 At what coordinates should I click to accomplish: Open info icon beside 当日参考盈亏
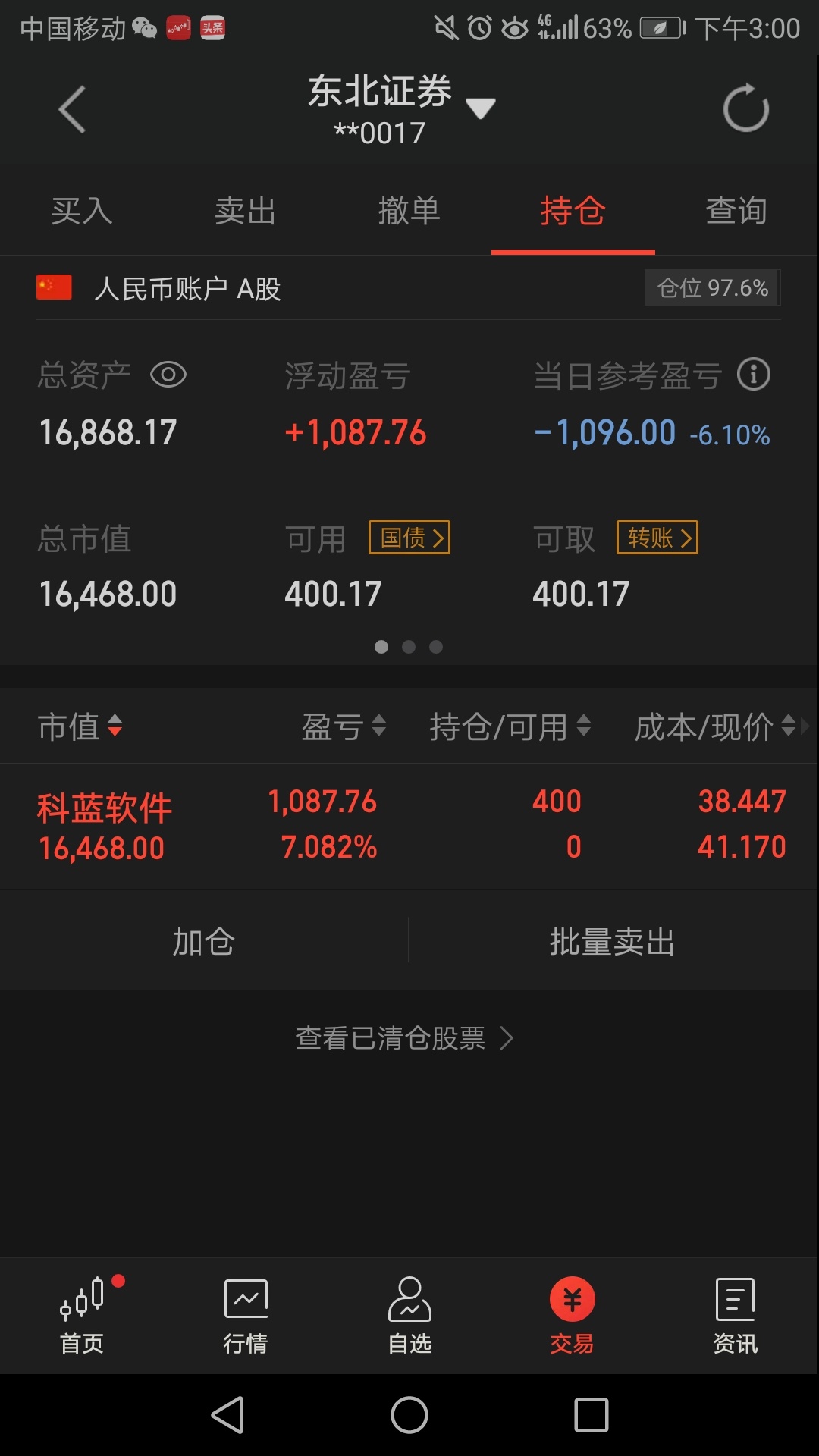tap(754, 375)
